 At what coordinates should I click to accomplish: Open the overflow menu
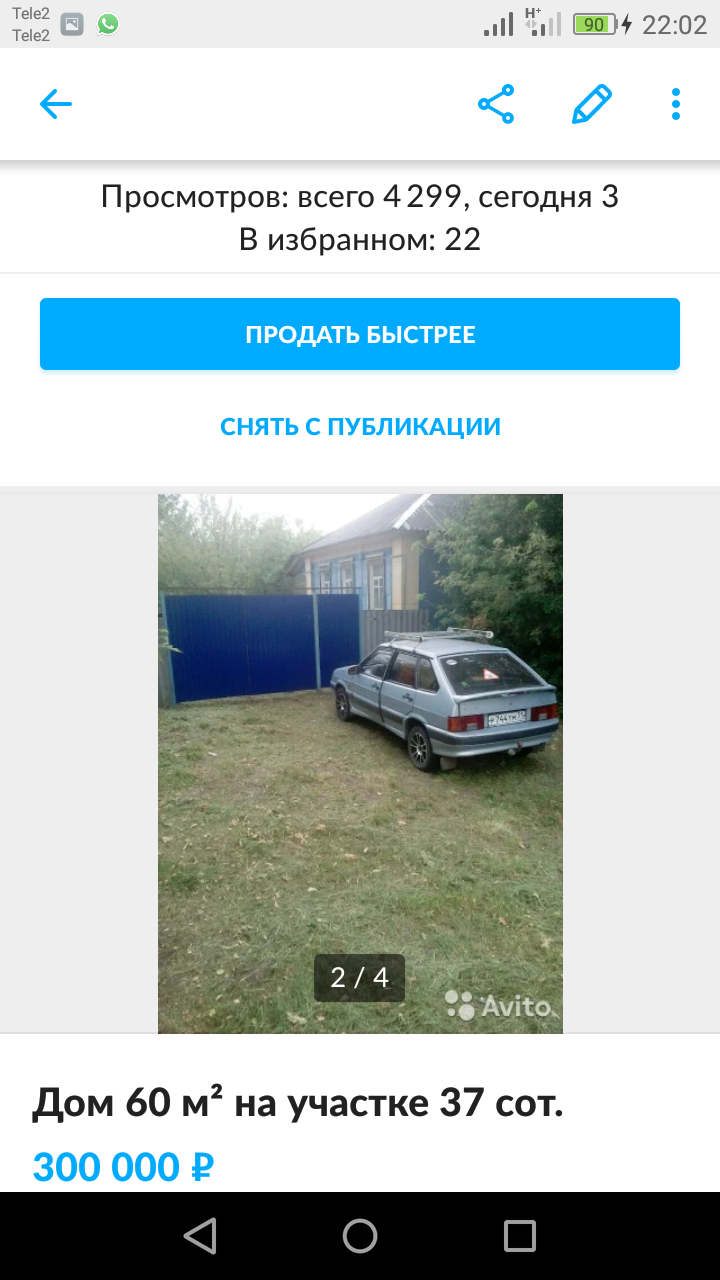[676, 104]
